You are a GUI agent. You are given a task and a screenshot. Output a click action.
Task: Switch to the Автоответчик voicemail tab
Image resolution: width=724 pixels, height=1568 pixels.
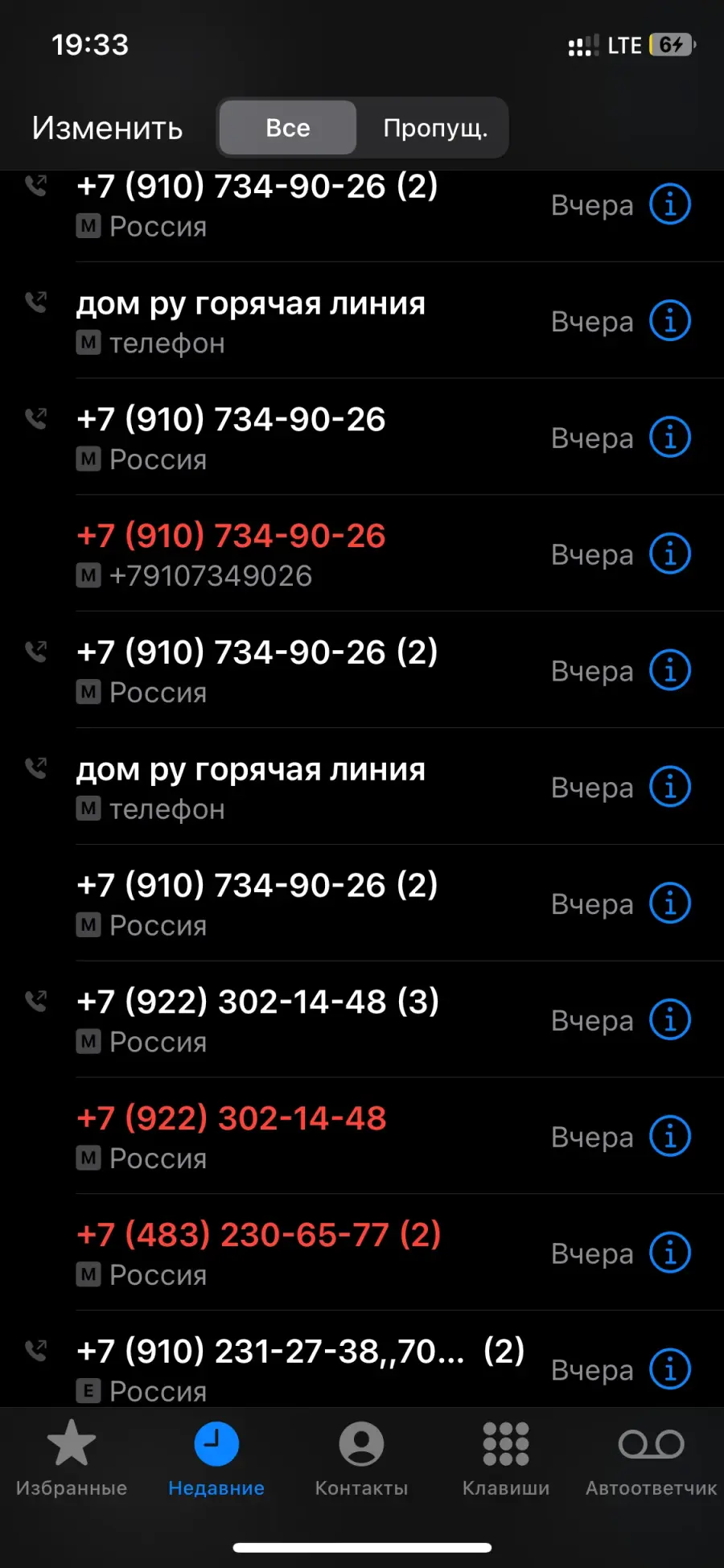(651, 1458)
